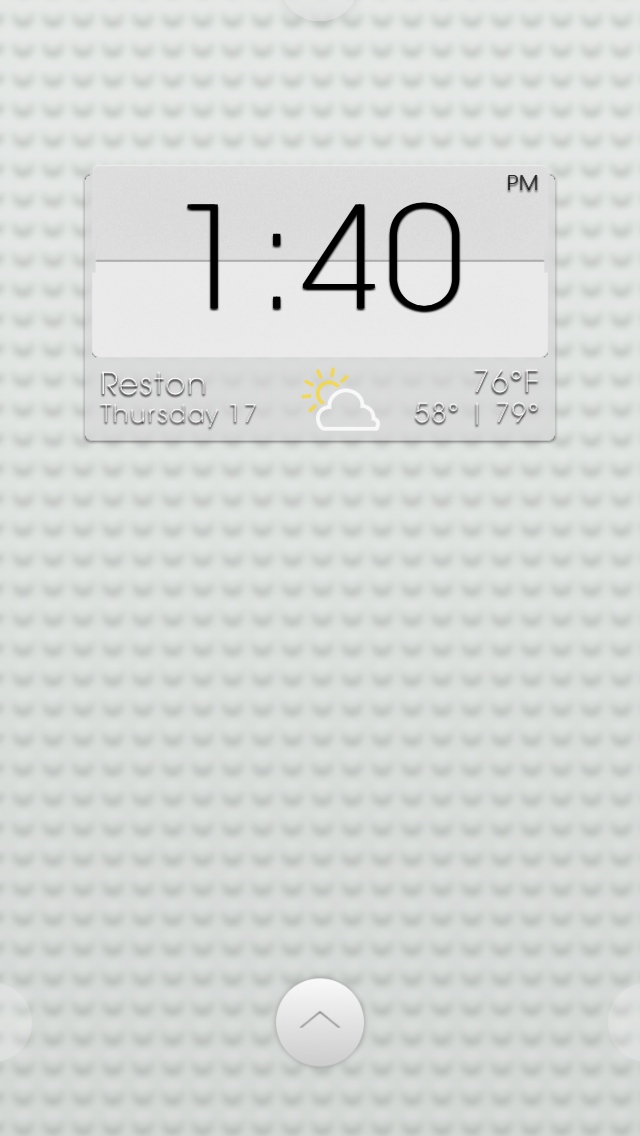
Task: Open the 1:40 PM clock widget
Action: click(320, 262)
